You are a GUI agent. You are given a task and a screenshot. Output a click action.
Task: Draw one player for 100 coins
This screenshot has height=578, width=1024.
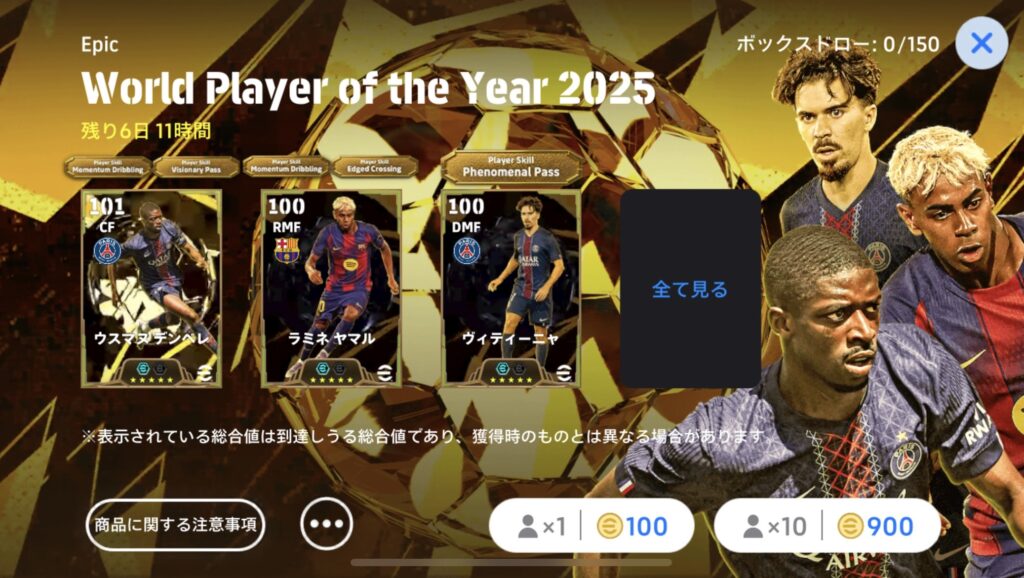pyautogui.click(x=592, y=526)
